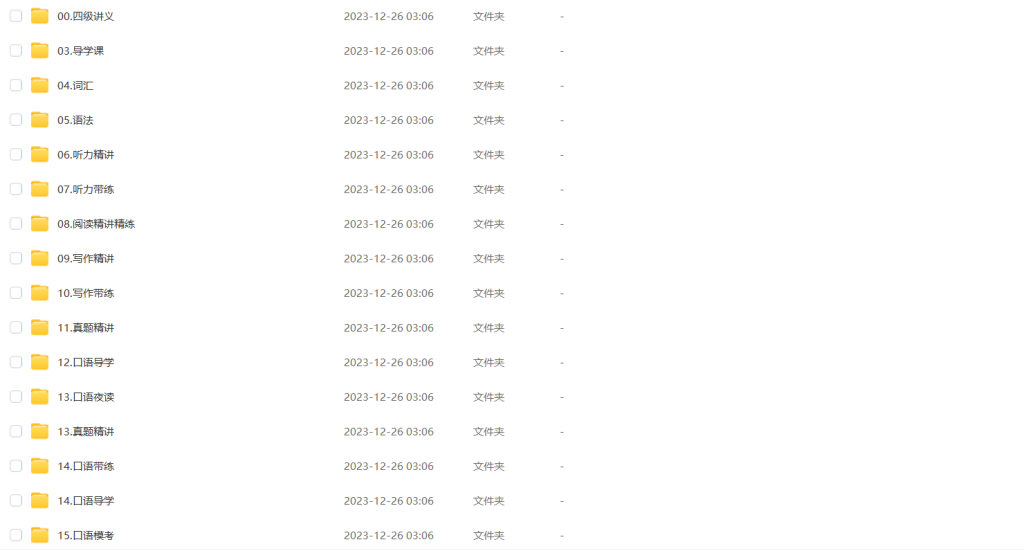Select the checkbox beside 04.词汇
The width and height of the screenshot is (1024, 551).
16,85
